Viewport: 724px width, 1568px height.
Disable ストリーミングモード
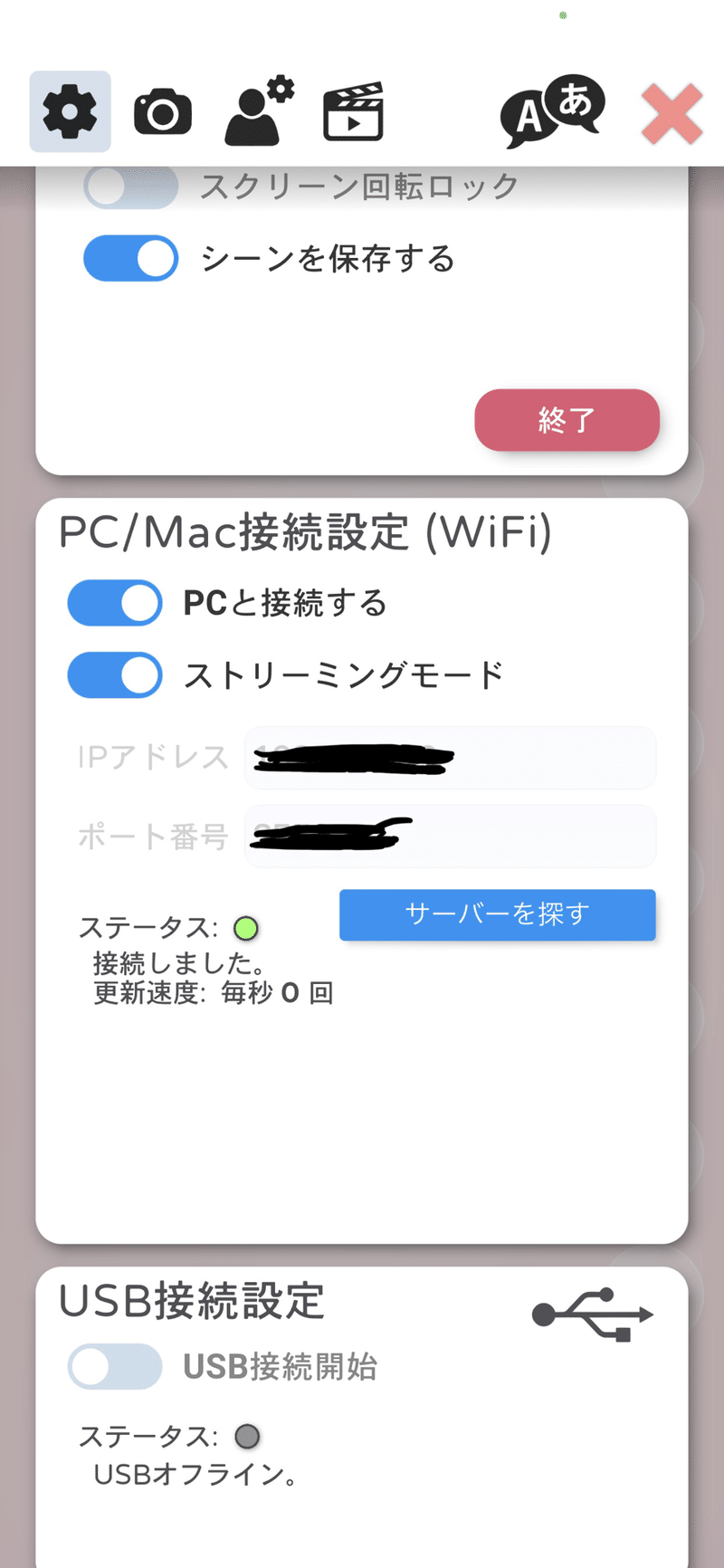[x=114, y=674]
